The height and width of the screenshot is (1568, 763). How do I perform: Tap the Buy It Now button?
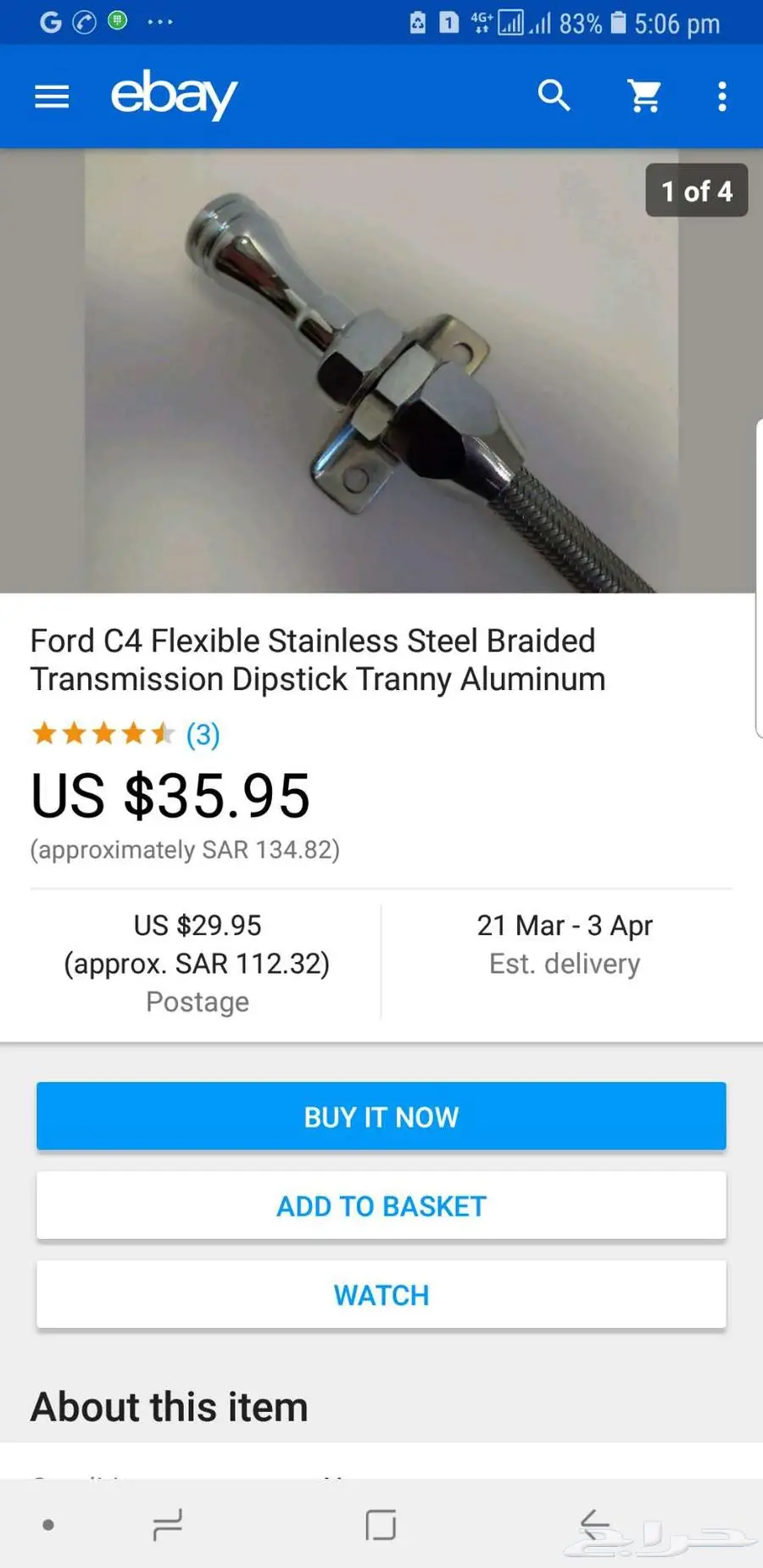381,1116
